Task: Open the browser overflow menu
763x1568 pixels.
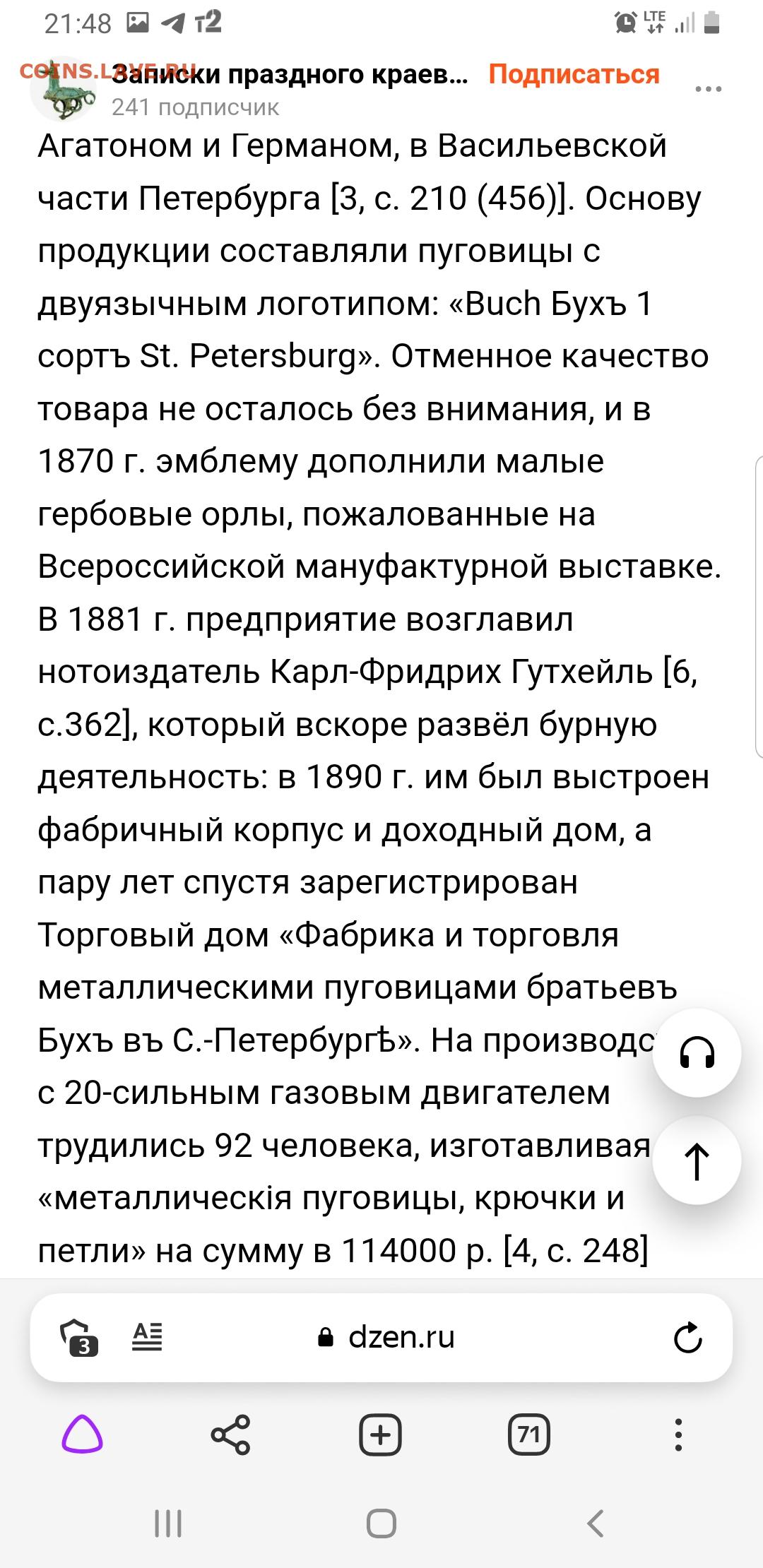Action: click(678, 1435)
